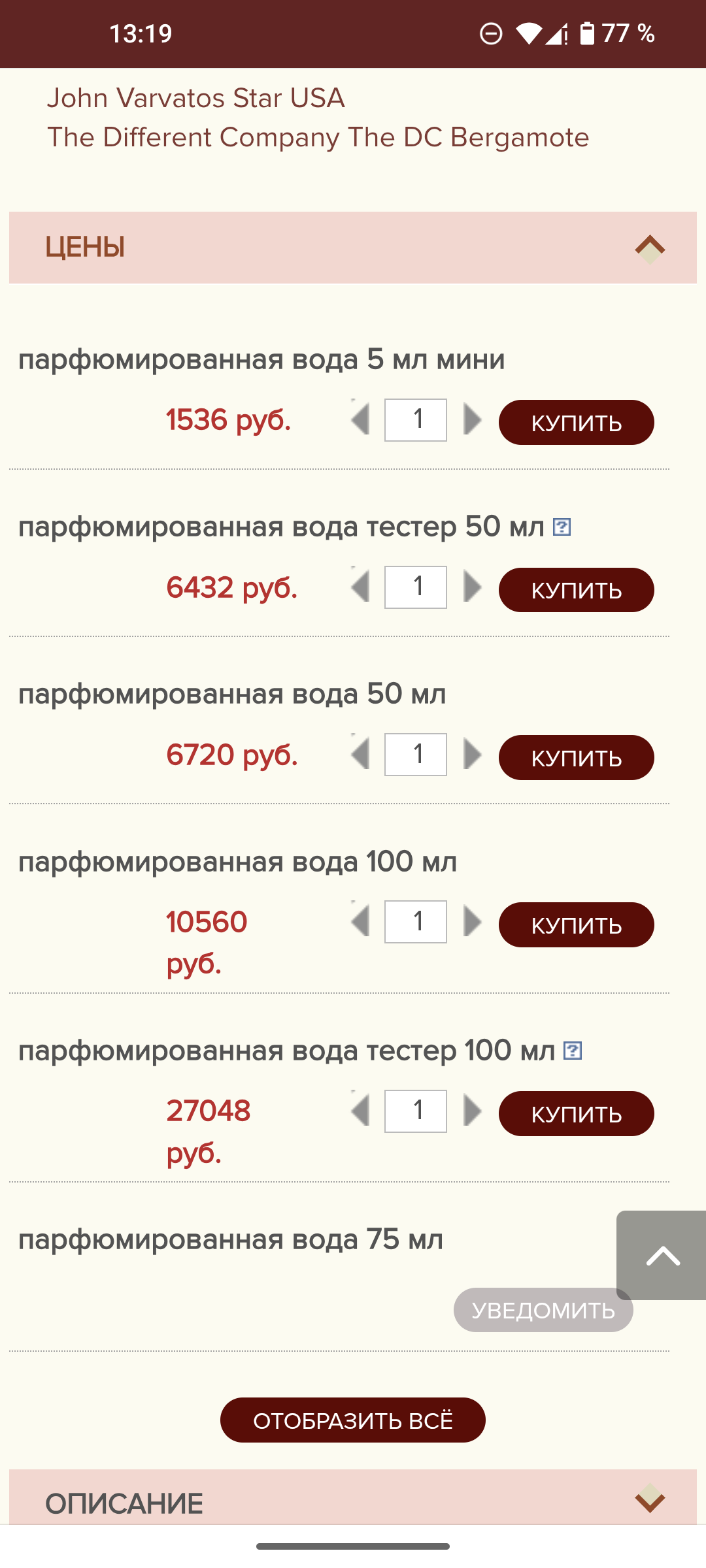The image size is (706, 1568).
Task: Decrease quantity for тестер 50 мл
Action: coord(360,587)
